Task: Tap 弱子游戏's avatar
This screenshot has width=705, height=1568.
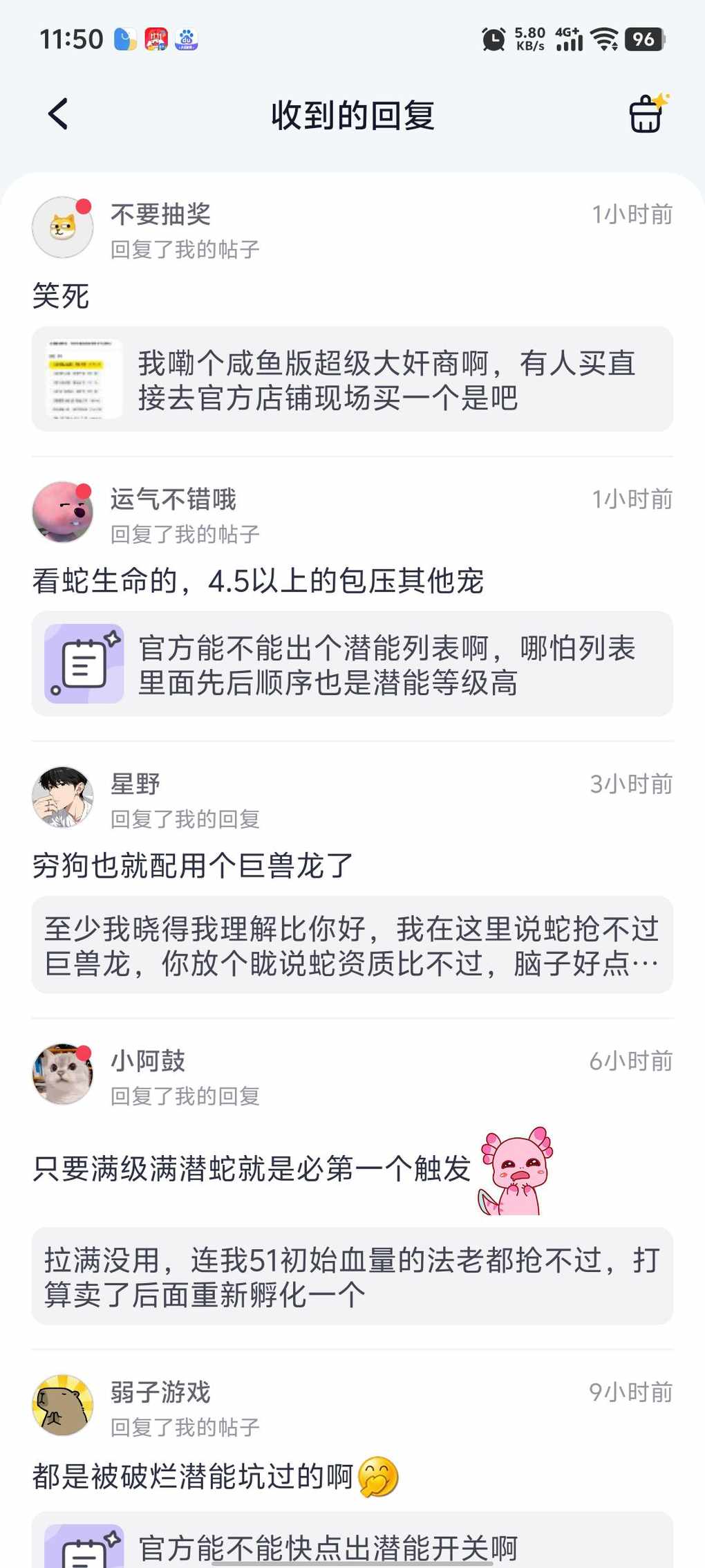Action: tap(63, 1405)
